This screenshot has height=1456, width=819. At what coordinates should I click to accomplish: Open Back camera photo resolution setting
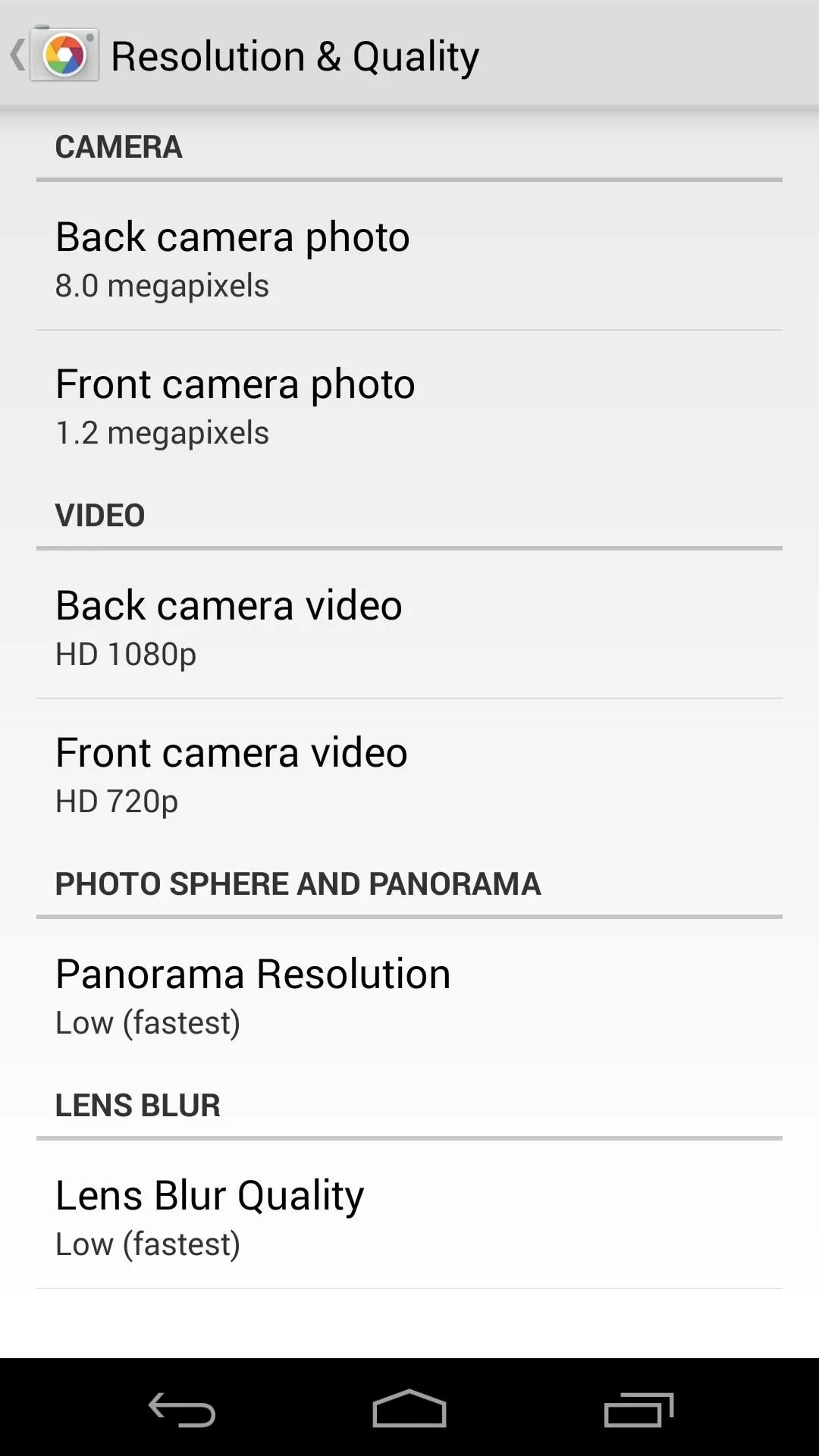(x=409, y=256)
